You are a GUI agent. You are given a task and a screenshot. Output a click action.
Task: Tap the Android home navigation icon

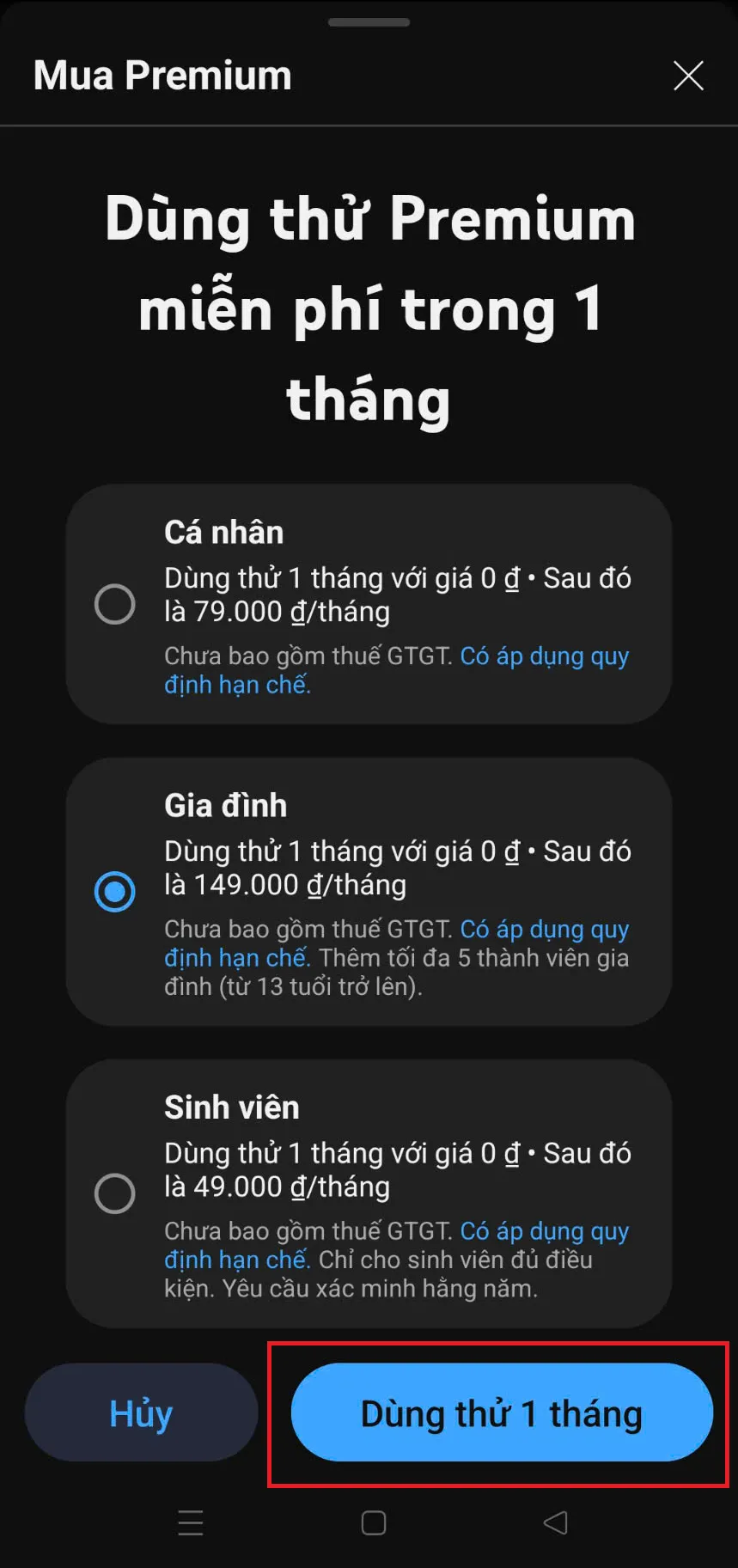[x=372, y=1522]
